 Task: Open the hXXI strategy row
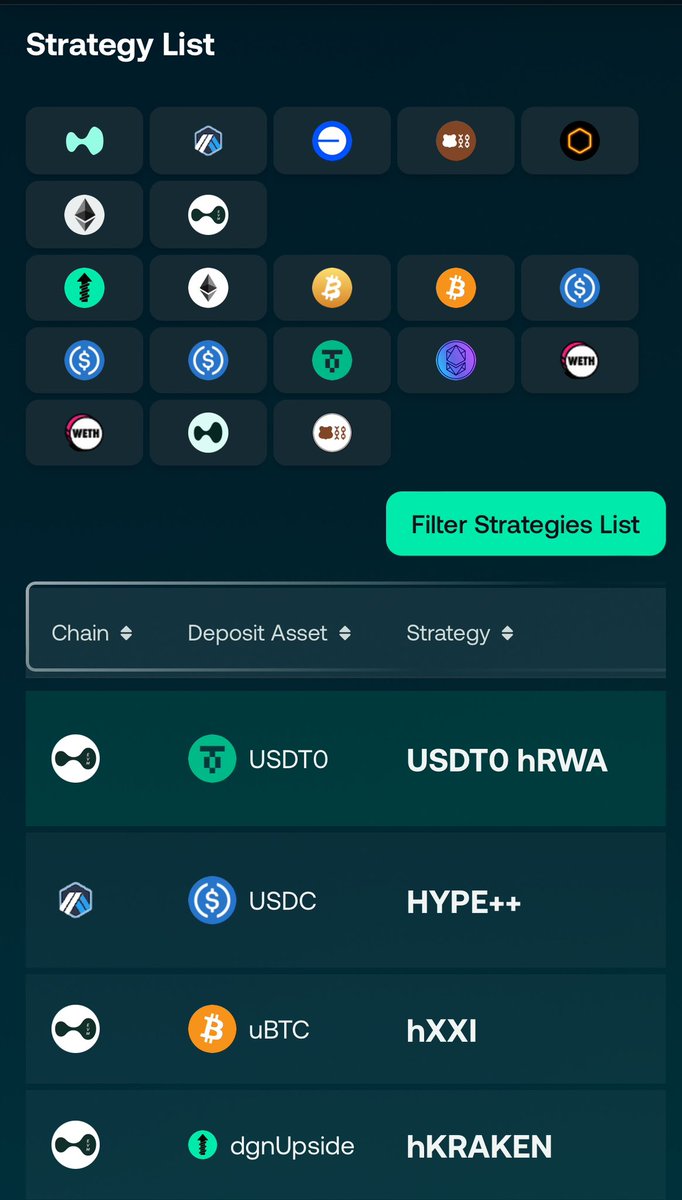346,1029
